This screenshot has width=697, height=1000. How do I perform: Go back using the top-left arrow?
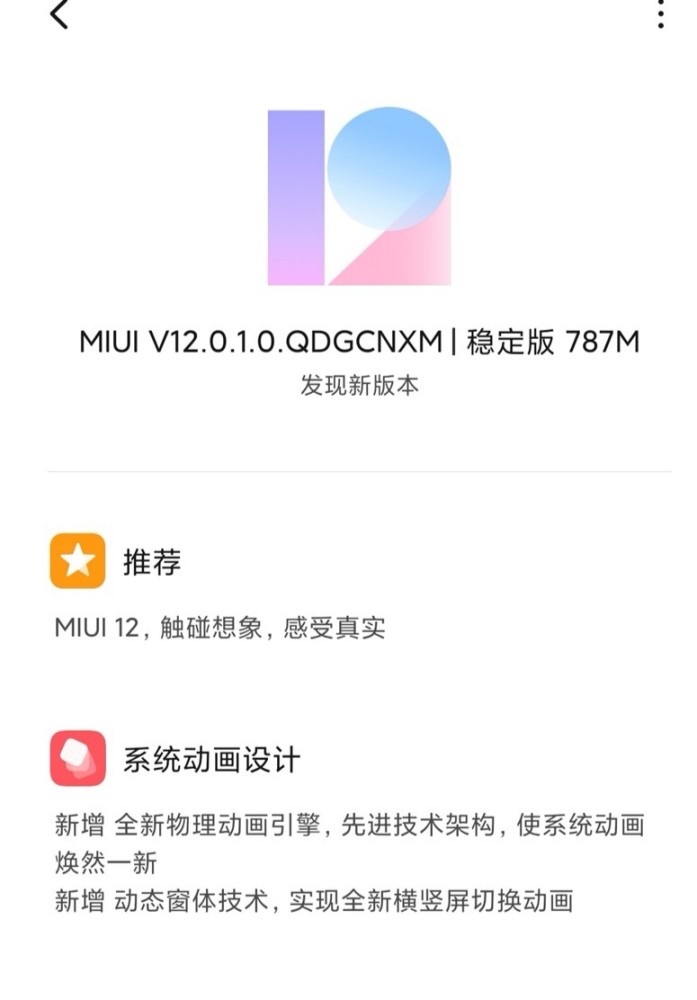point(59,14)
